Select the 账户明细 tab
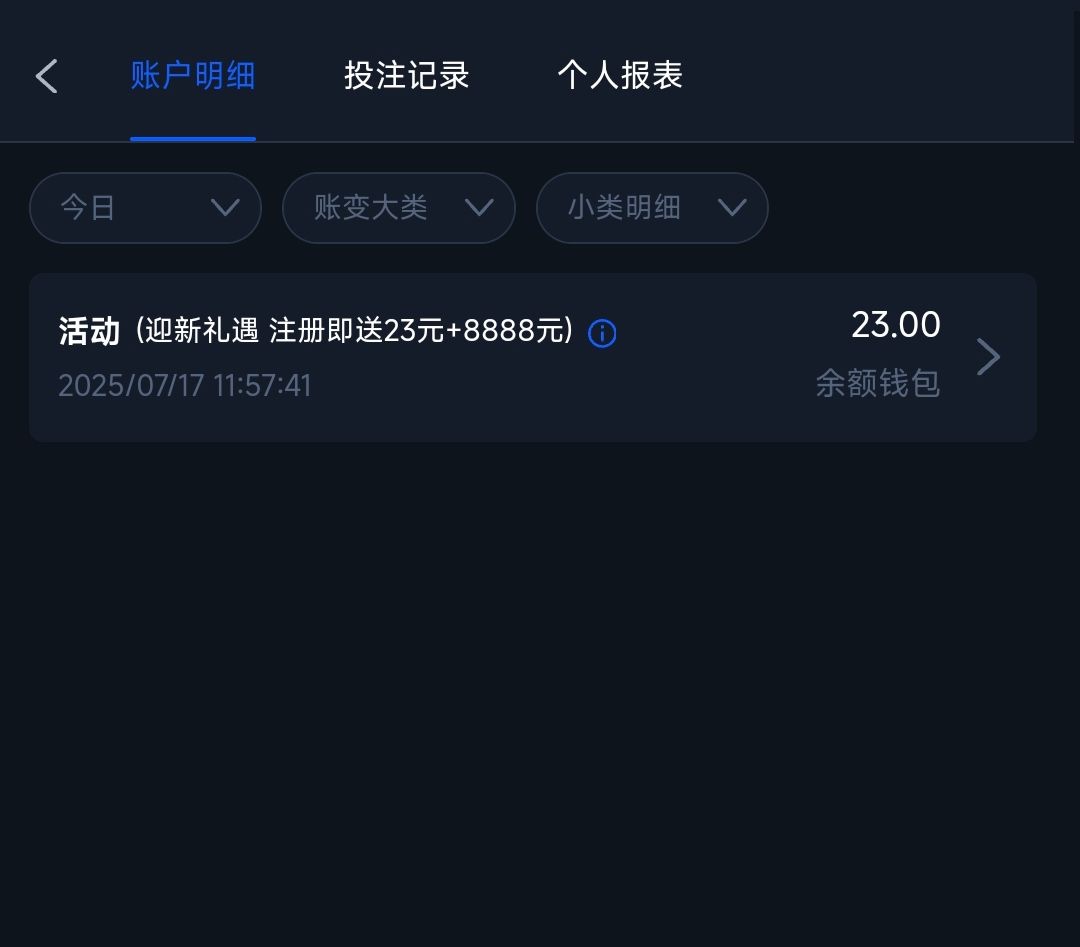1080x947 pixels. [193, 76]
